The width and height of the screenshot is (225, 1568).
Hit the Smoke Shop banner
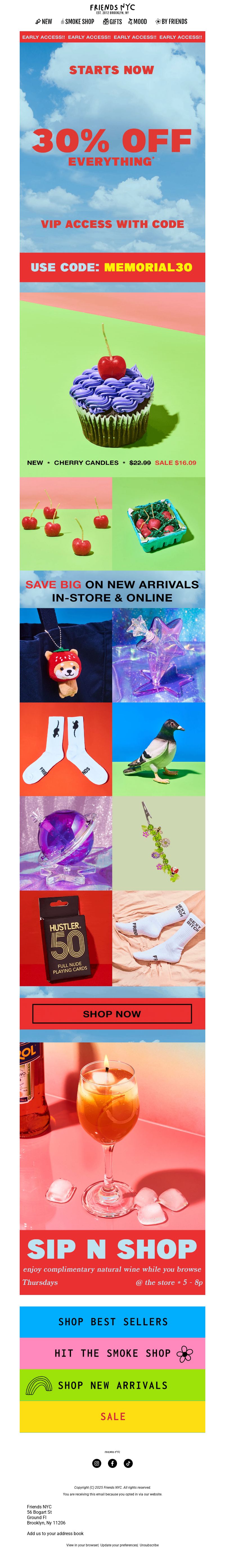click(112, 1353)
